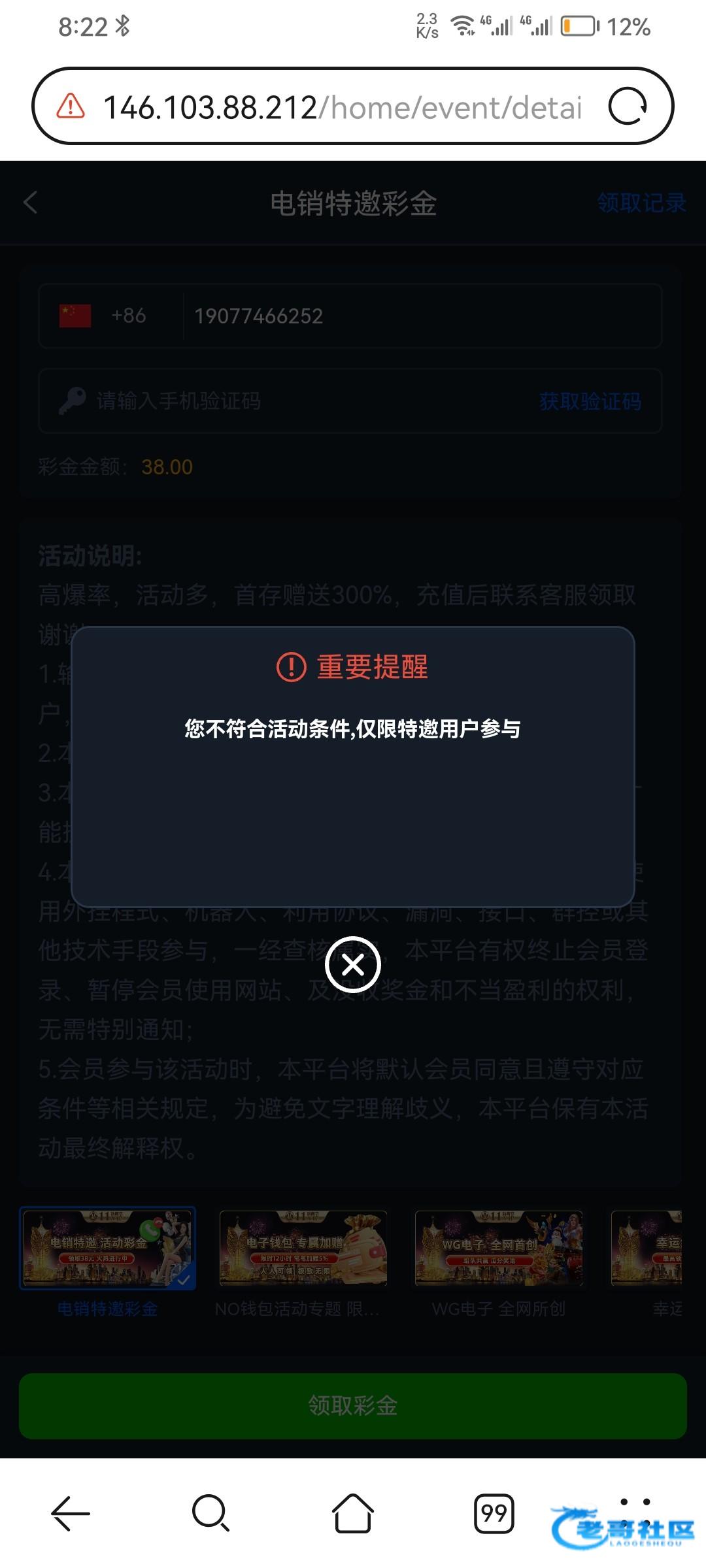
Task: Go to the browser home page
Action: click(x=353, y=1513)
